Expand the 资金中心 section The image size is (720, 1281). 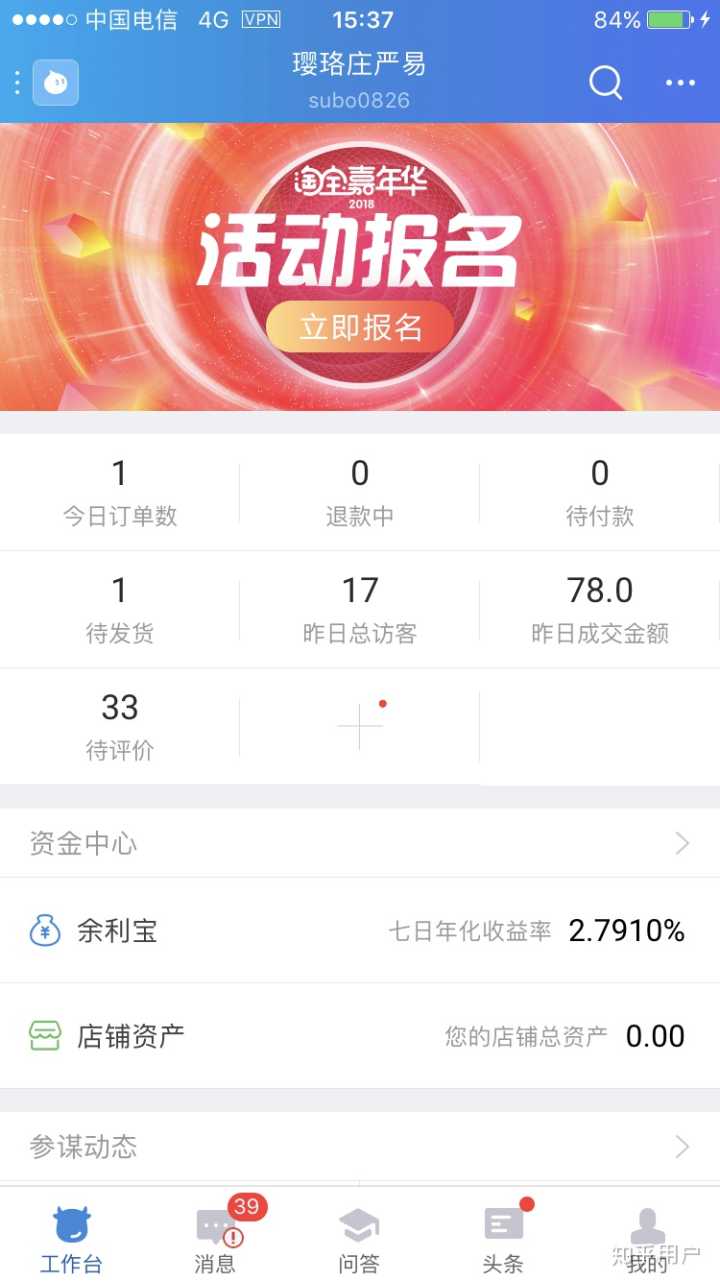[360, 843]
